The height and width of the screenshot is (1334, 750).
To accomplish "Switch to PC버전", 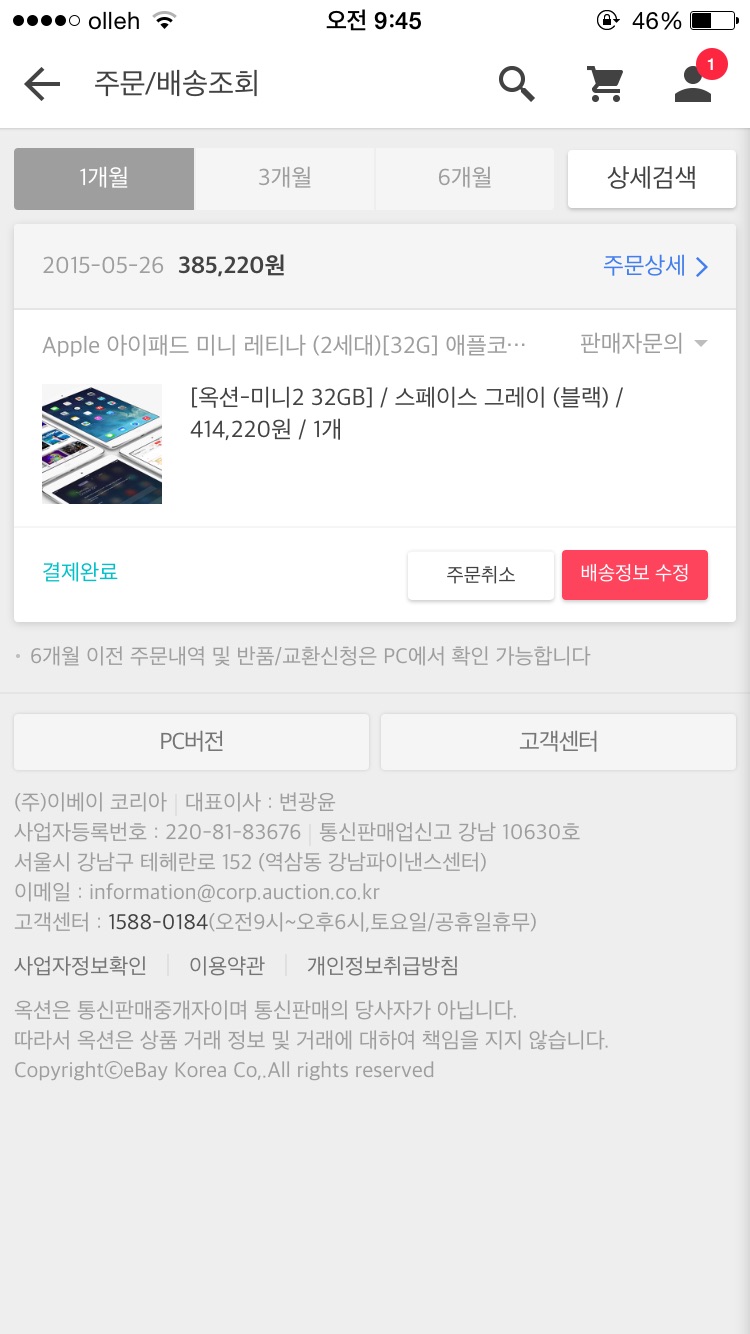I will click(191, 742).
